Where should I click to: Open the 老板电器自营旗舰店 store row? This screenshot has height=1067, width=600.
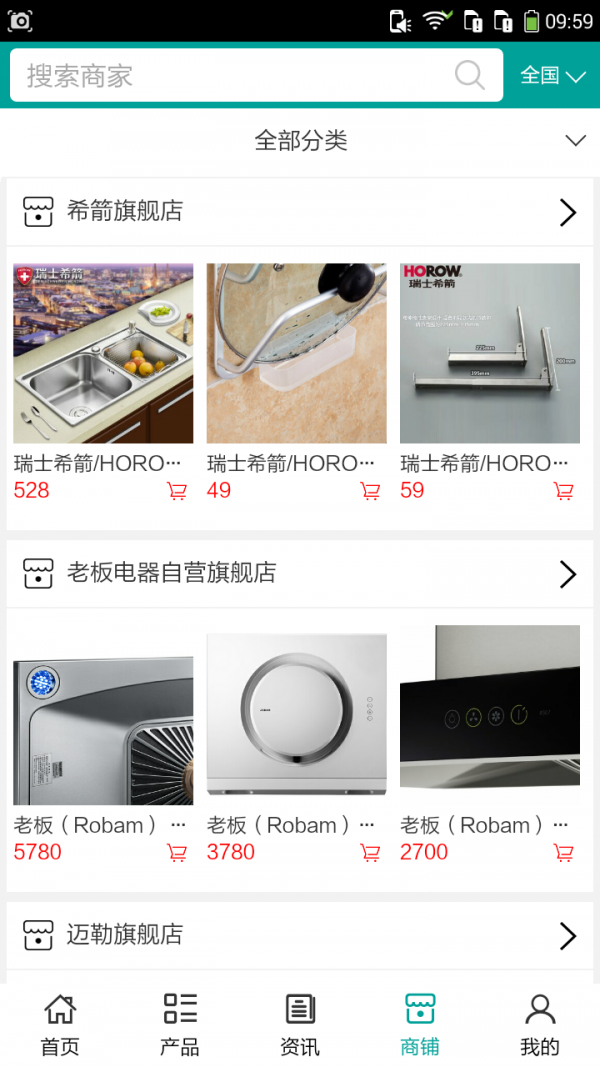click(x=300, y=574)
